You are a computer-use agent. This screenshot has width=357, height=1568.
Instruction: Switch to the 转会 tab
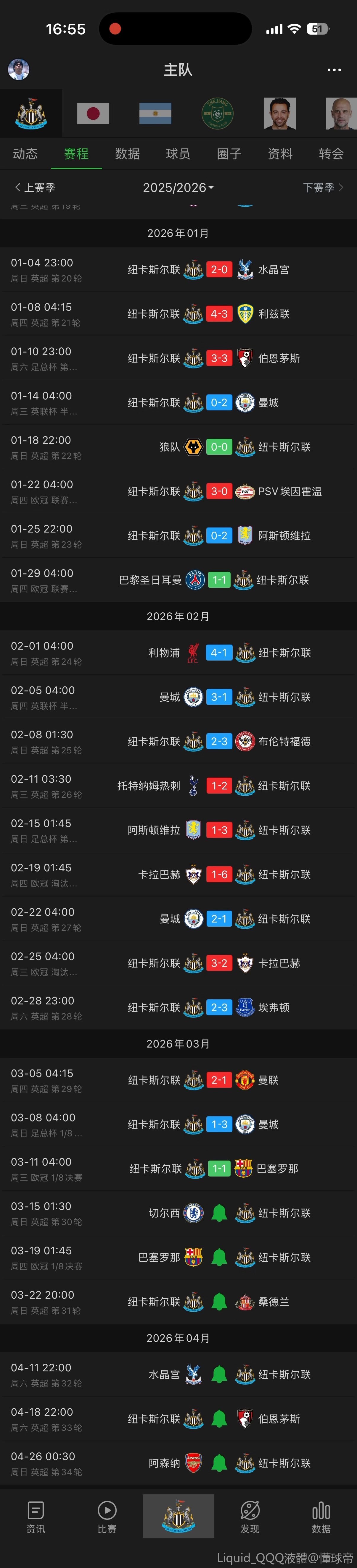[331, 154]
